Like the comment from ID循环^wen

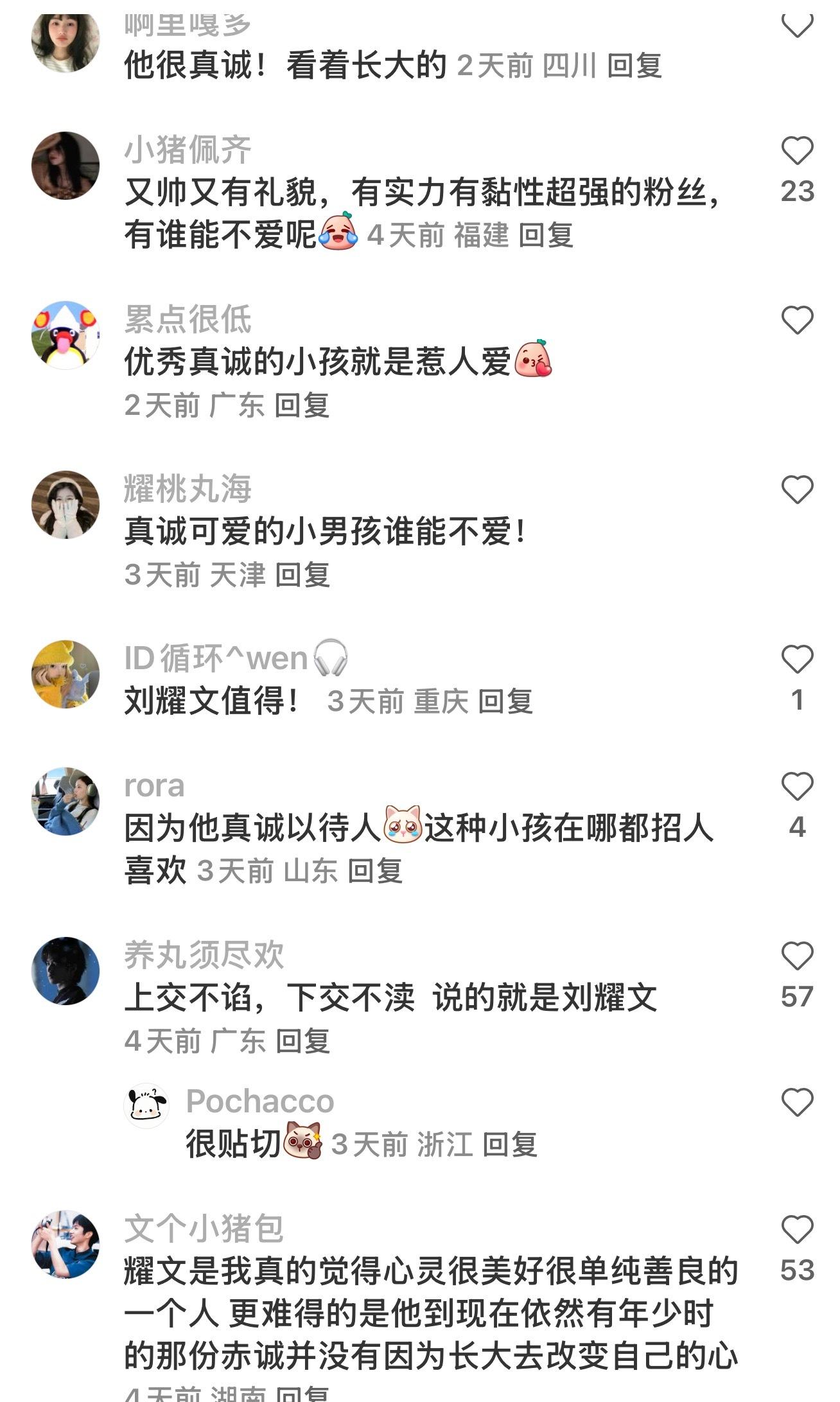coord(797,659)
